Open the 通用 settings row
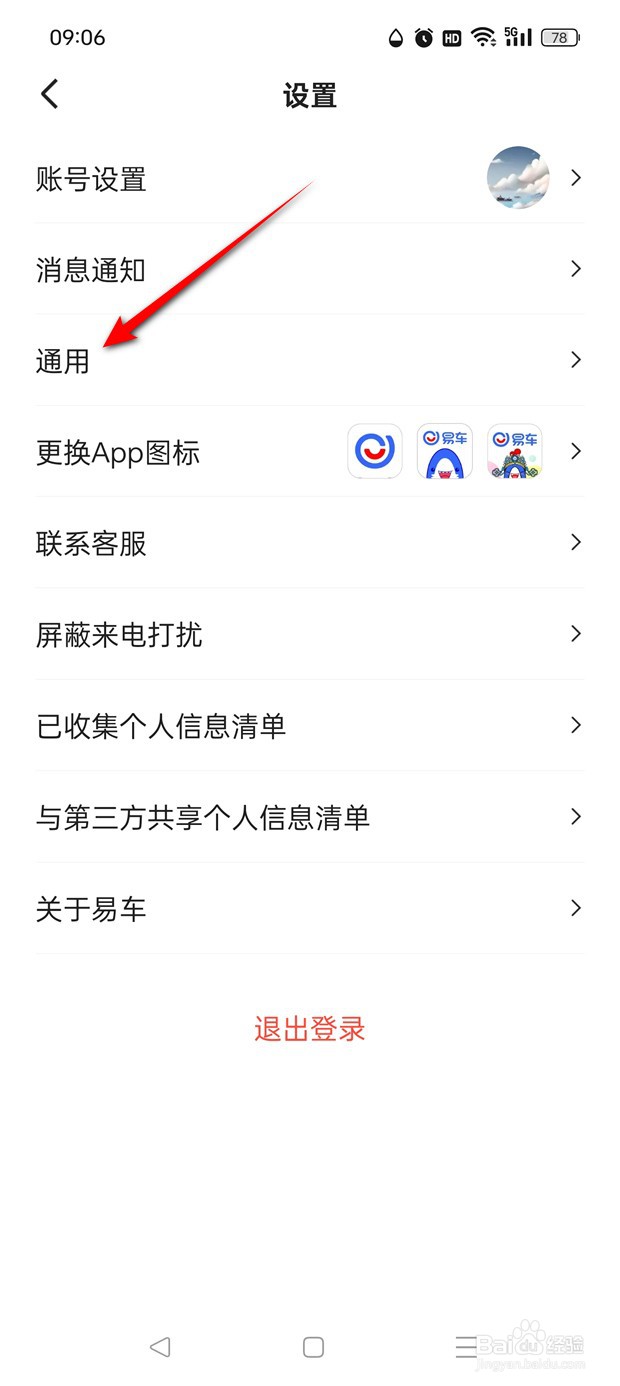This screenshot has height=1386, width=620. click(x=310, y=360)
